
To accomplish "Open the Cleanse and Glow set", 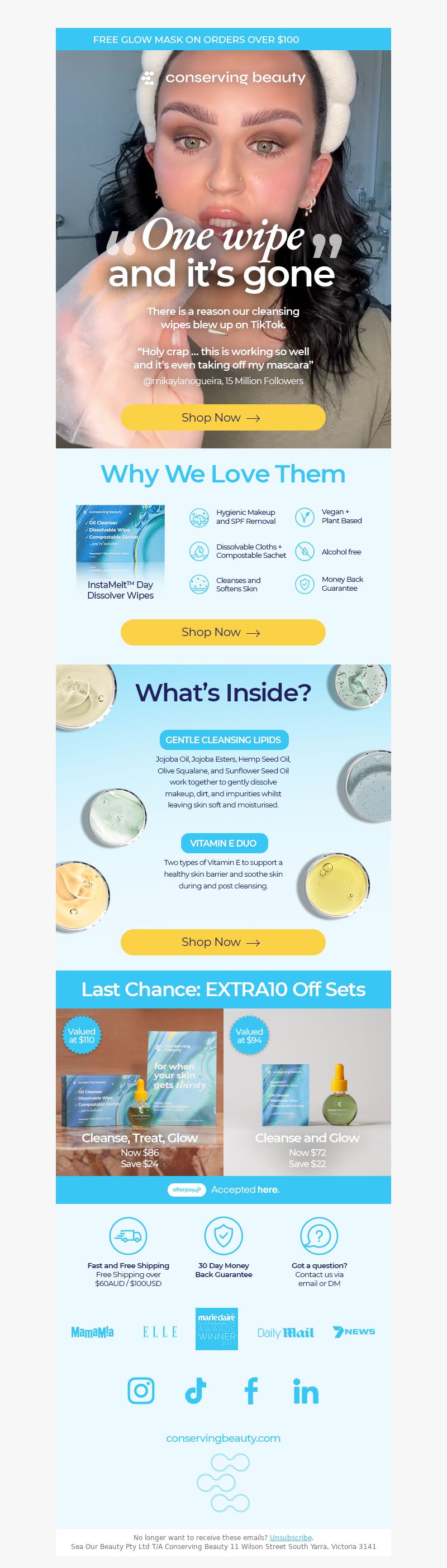I will pos(307,1092).
